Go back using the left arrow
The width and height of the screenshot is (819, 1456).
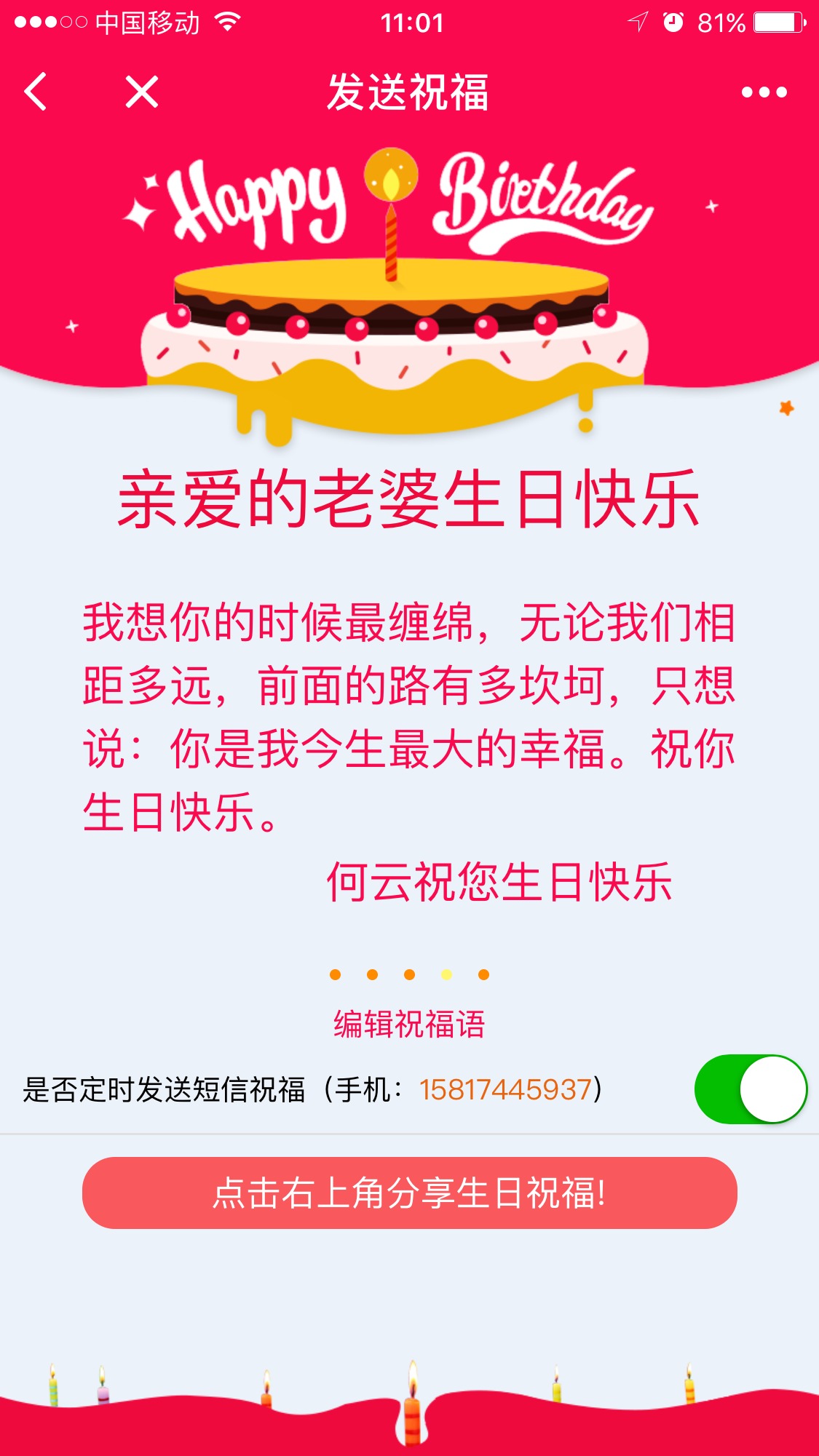(x=35, y=92)
